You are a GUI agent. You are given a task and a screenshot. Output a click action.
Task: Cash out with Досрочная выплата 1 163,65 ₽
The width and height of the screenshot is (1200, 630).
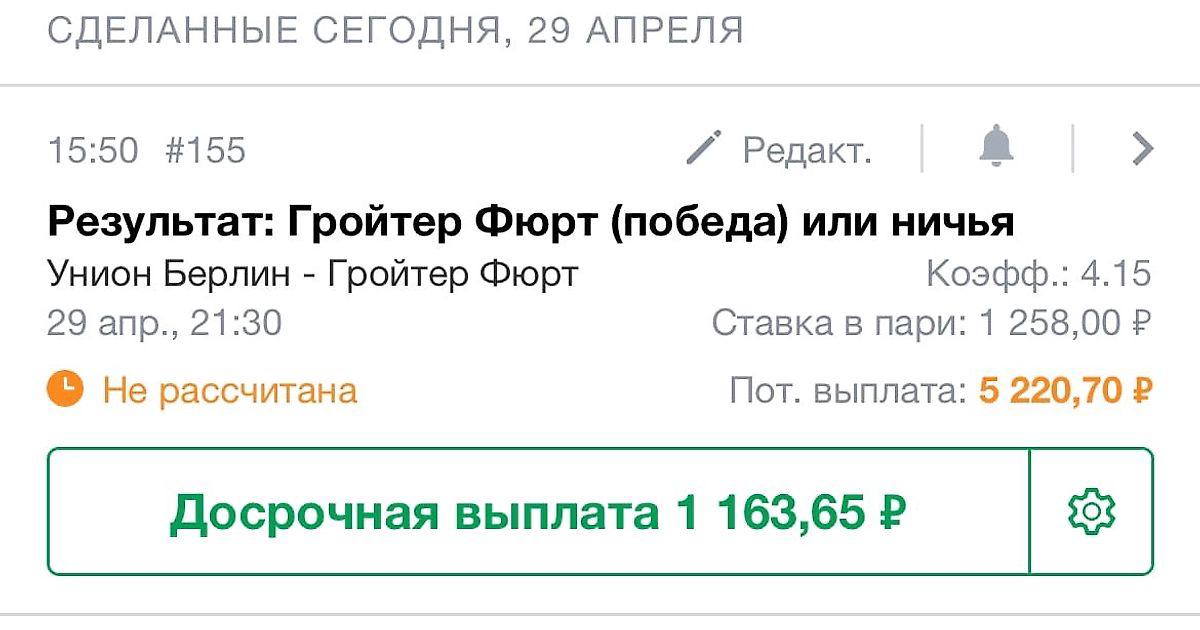pyautogui.click(x=538, y=512)
